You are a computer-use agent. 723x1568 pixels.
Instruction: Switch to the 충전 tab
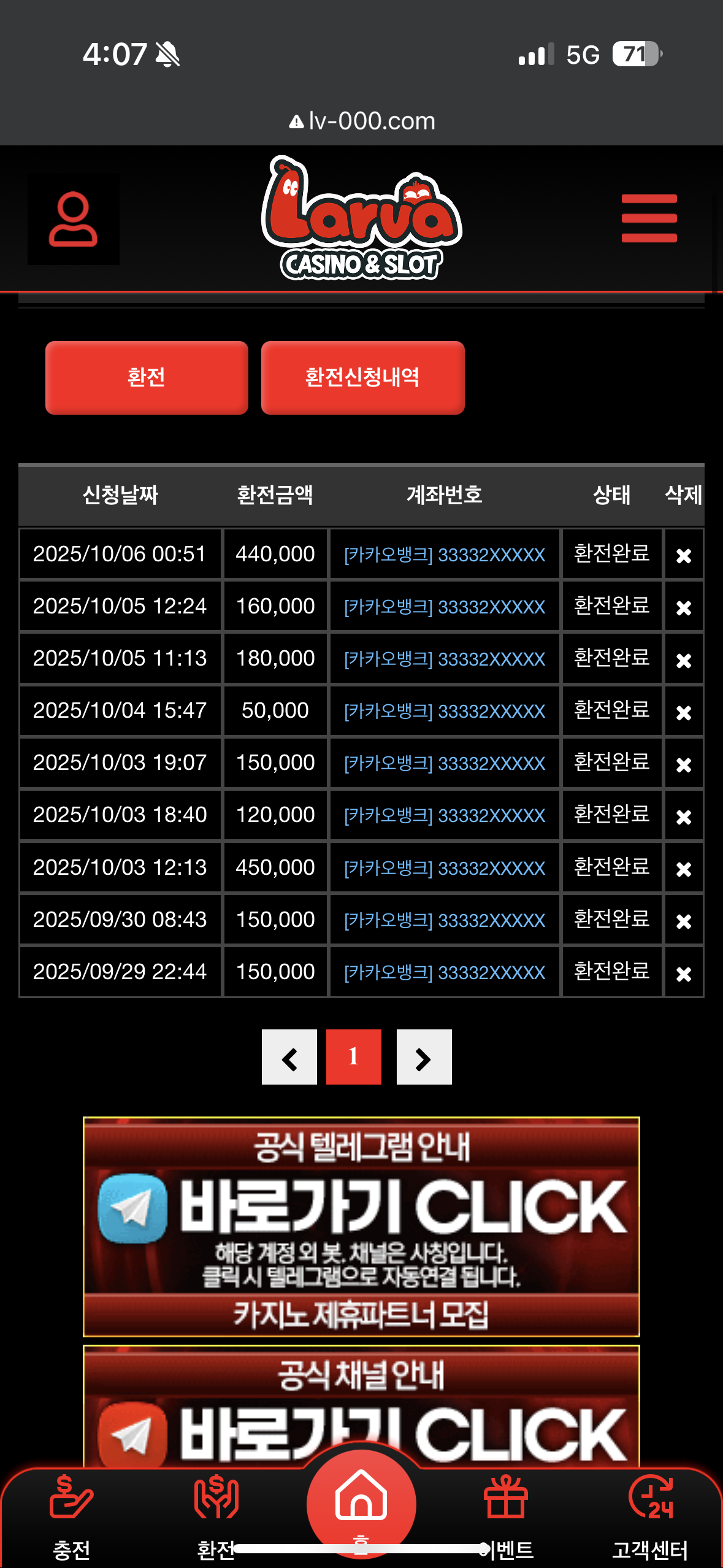click(x=72, y=1516)
